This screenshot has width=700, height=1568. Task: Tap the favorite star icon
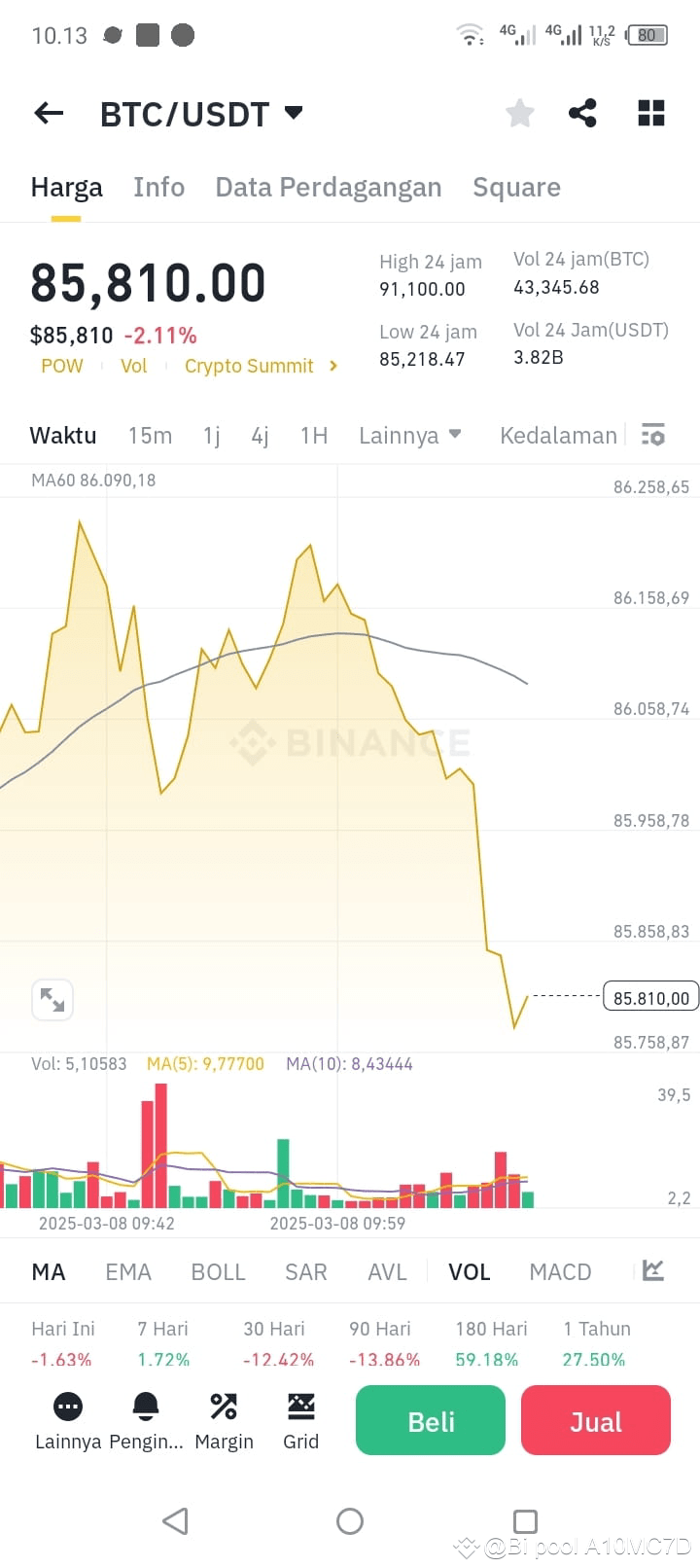519,113
